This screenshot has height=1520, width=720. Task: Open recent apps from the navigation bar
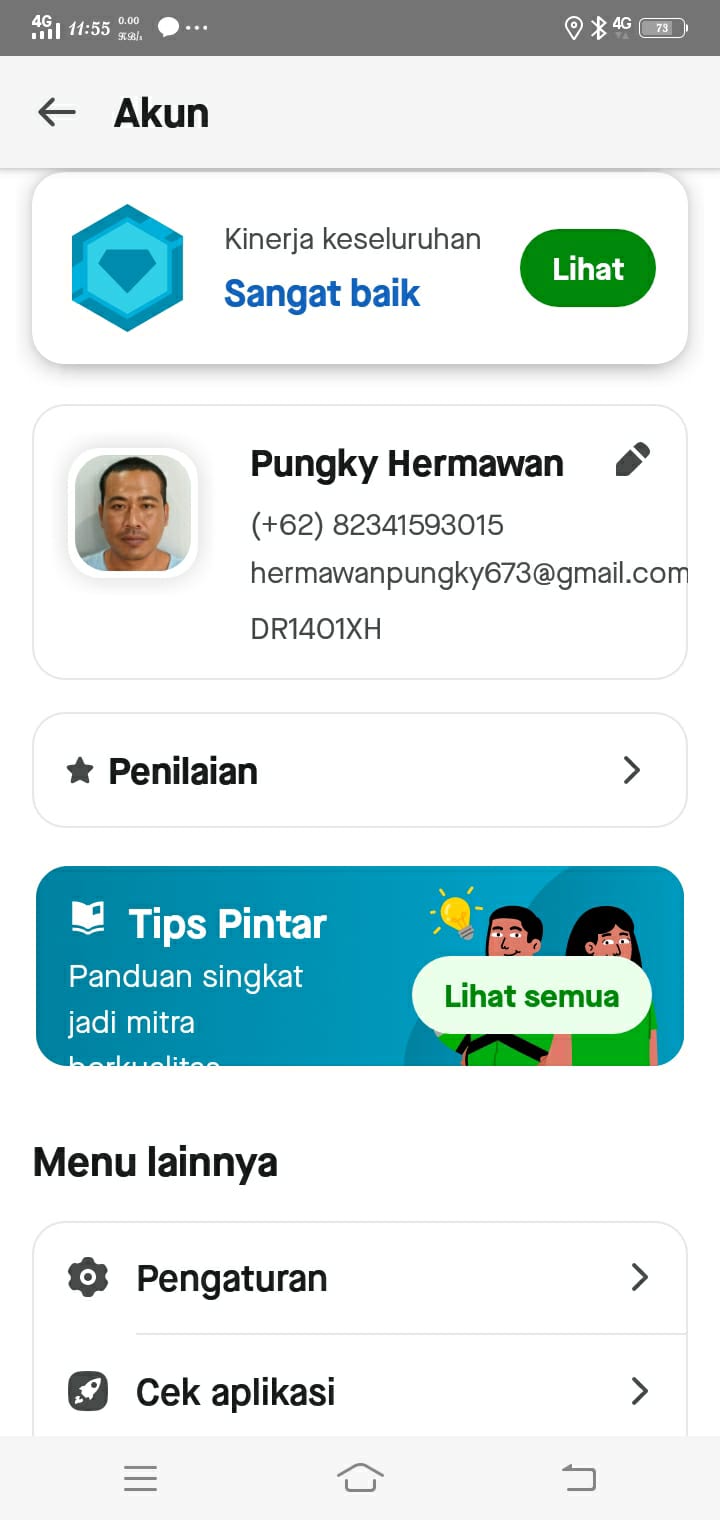[x=141, y=1478]
